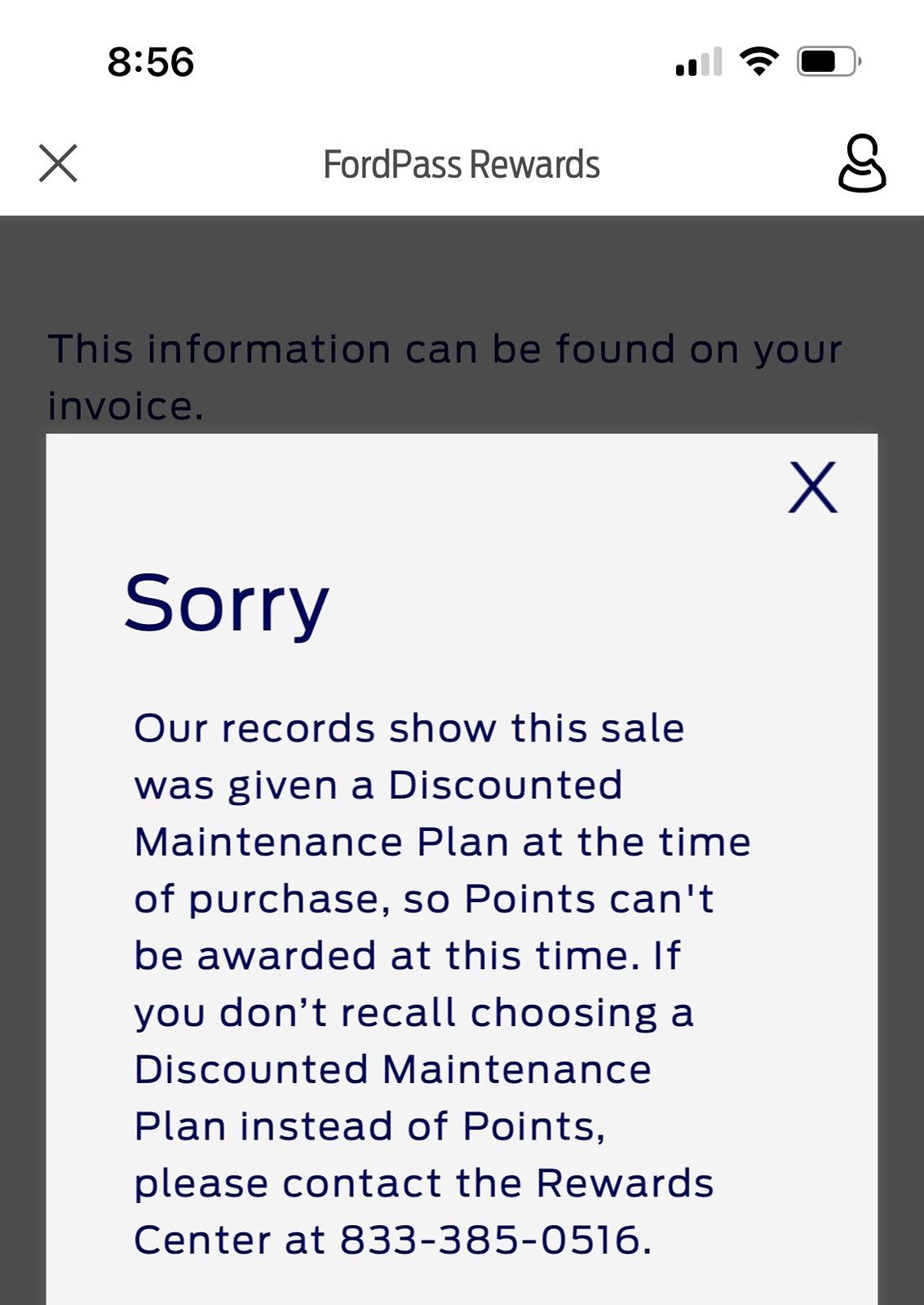Open the account profile icon
The width and height of the screenshot is (924, 1305).
(x=861, y=163)
